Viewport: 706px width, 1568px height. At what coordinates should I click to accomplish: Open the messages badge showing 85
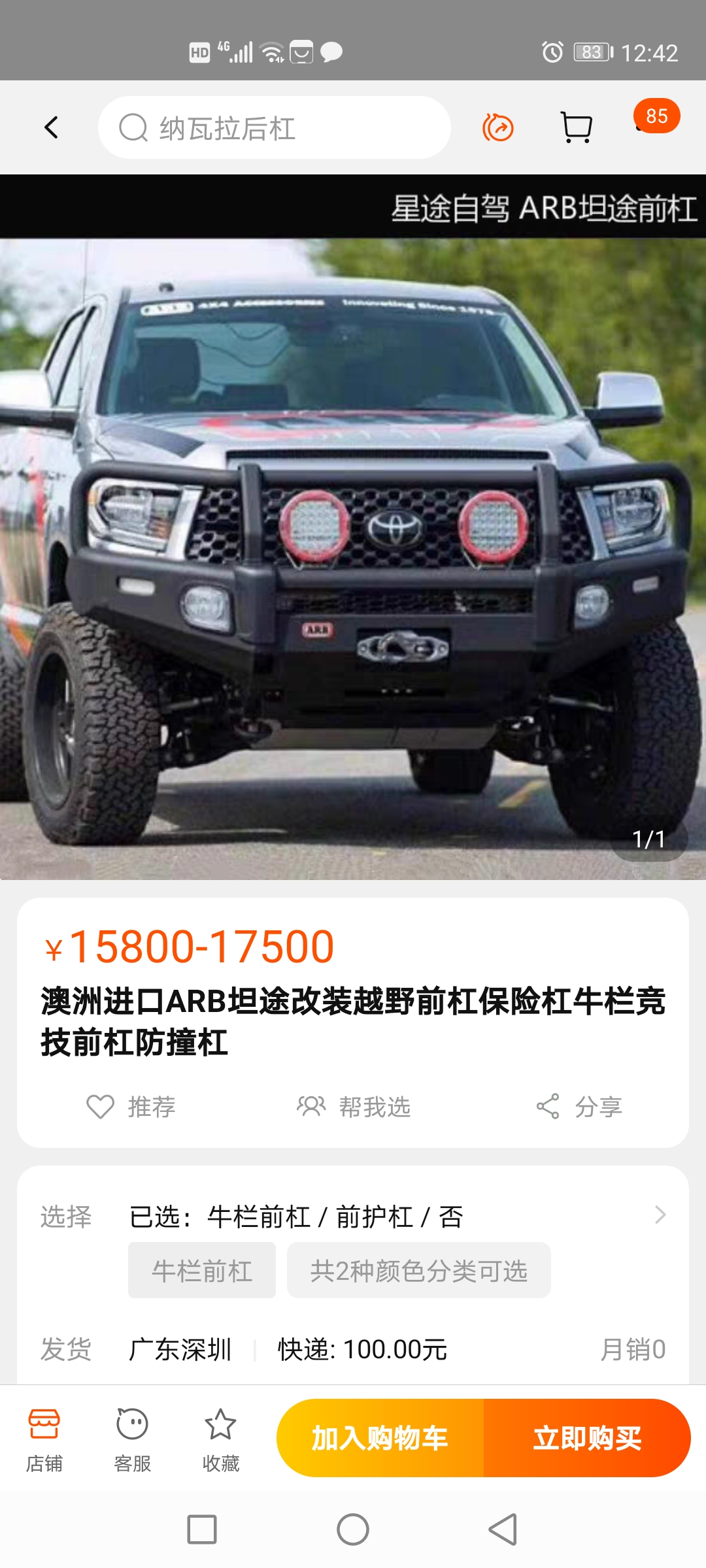(656, 118)
